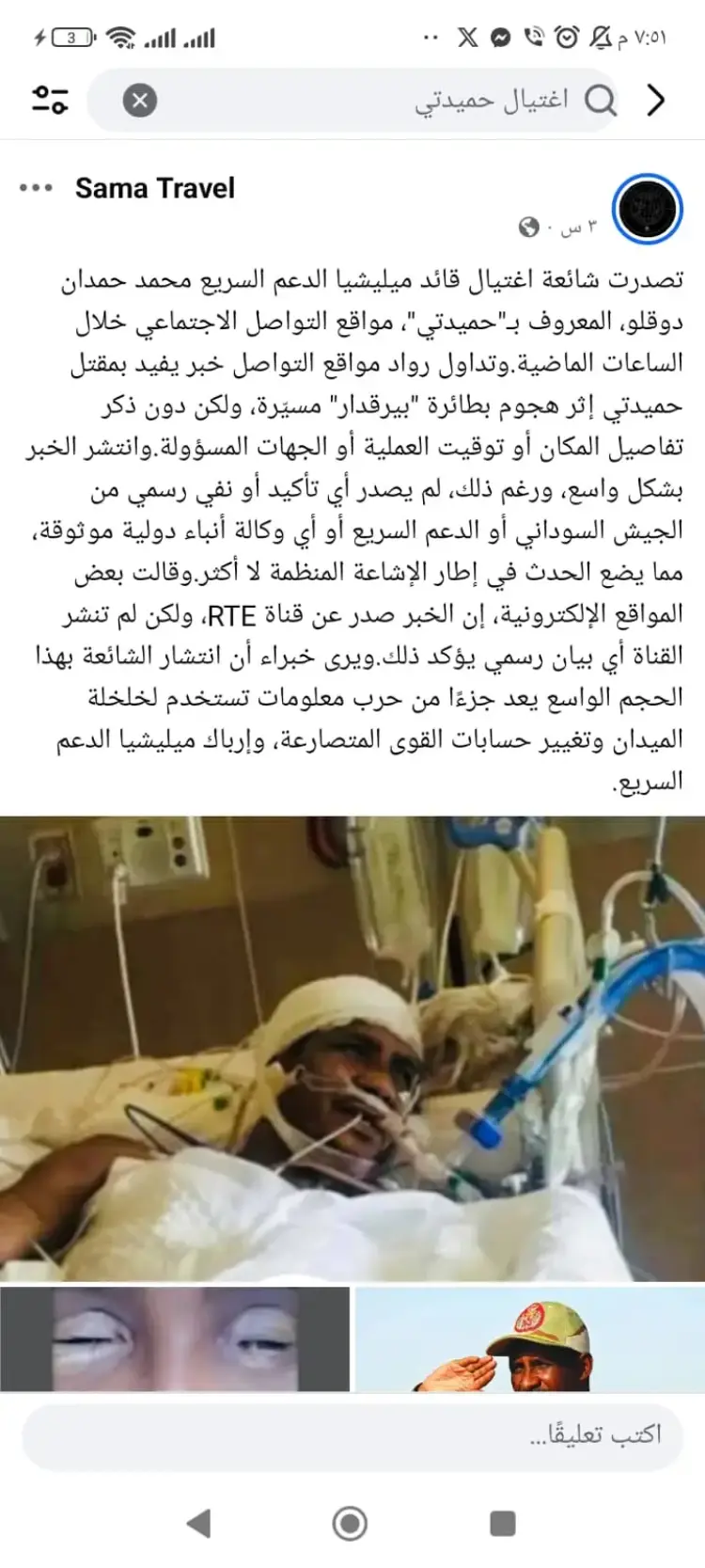The height and width of the screenshot is (1568, 705).
Task: Go back from search results
Action: 656,100
